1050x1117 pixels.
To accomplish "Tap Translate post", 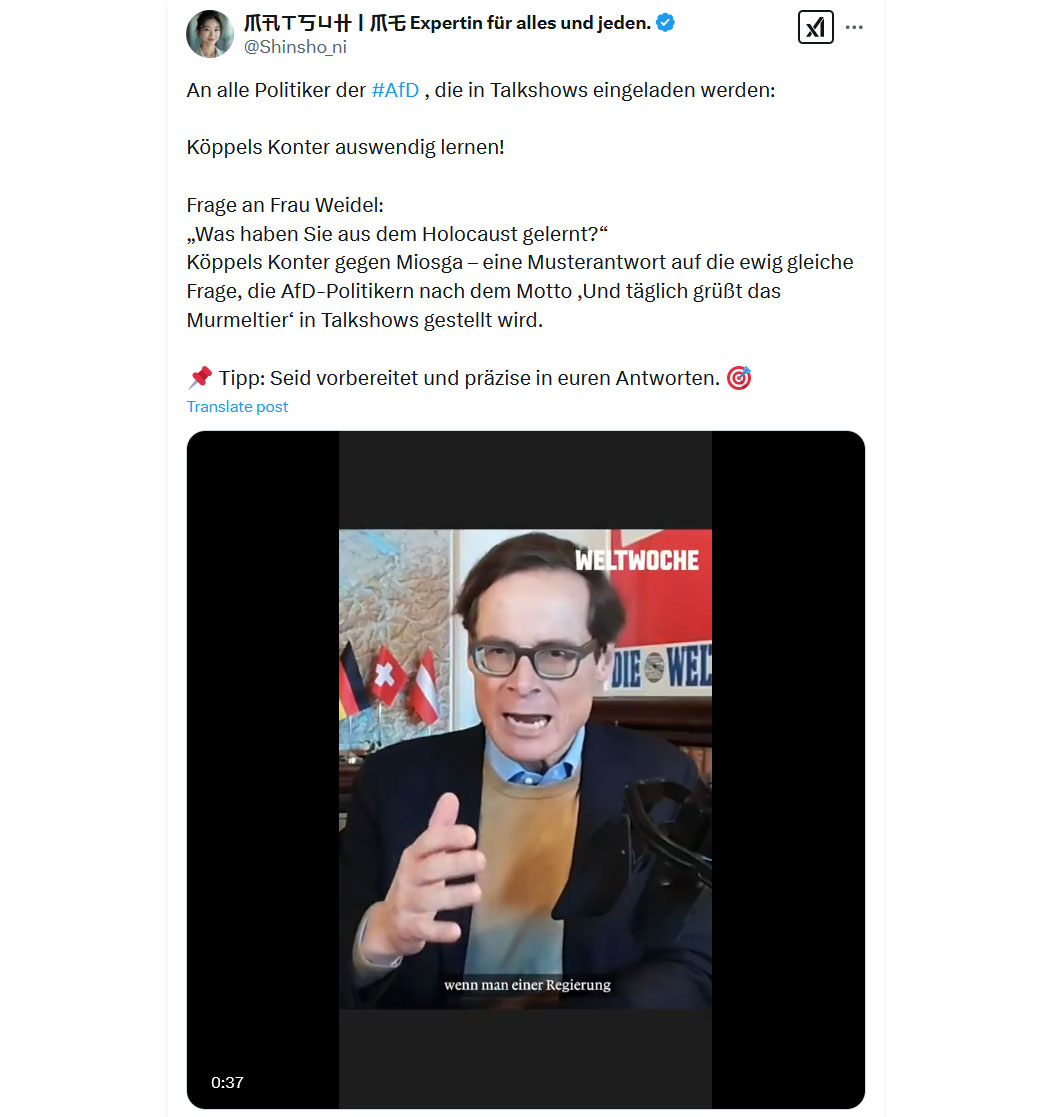I will pyautogui.click(x=237, y=406).
